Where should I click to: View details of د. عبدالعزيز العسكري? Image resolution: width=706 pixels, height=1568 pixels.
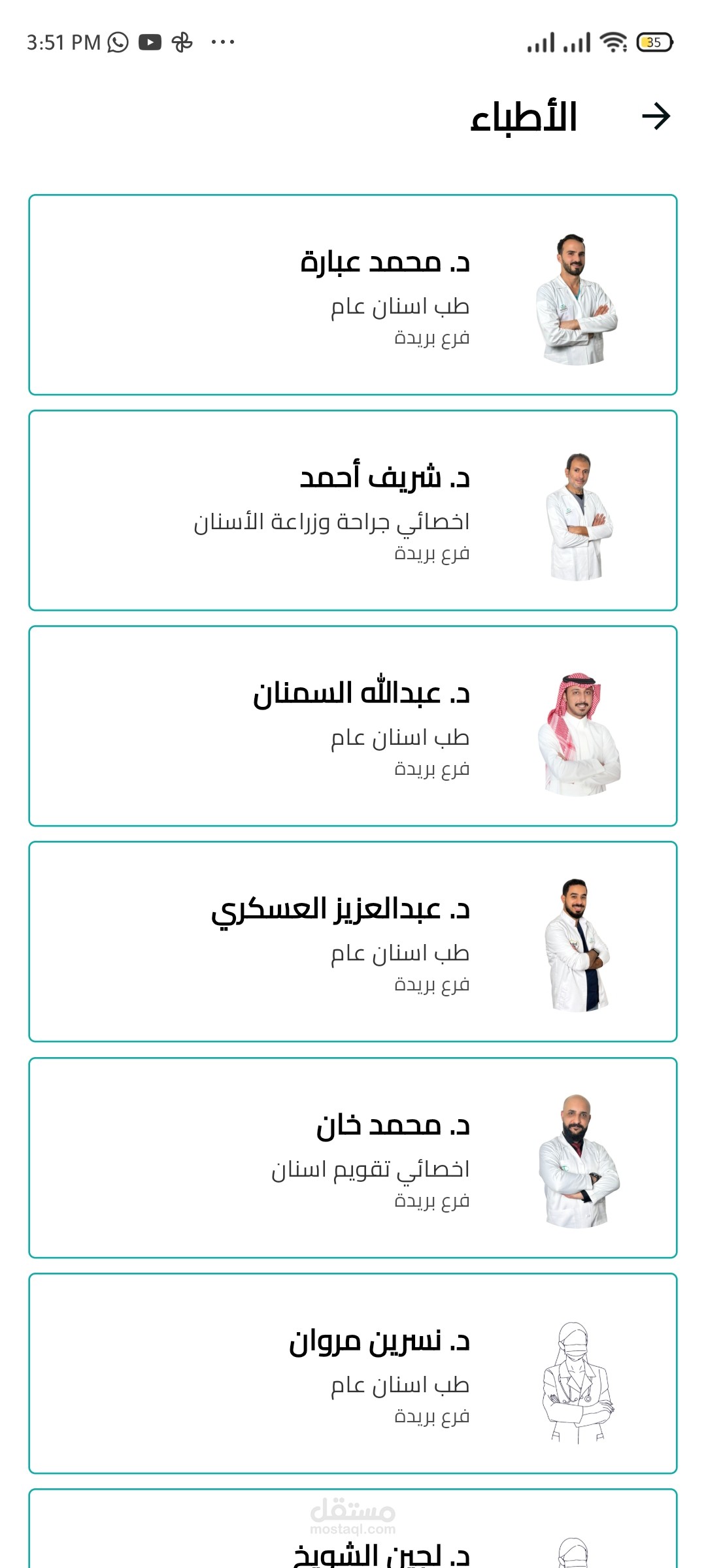tap(353, 941)
